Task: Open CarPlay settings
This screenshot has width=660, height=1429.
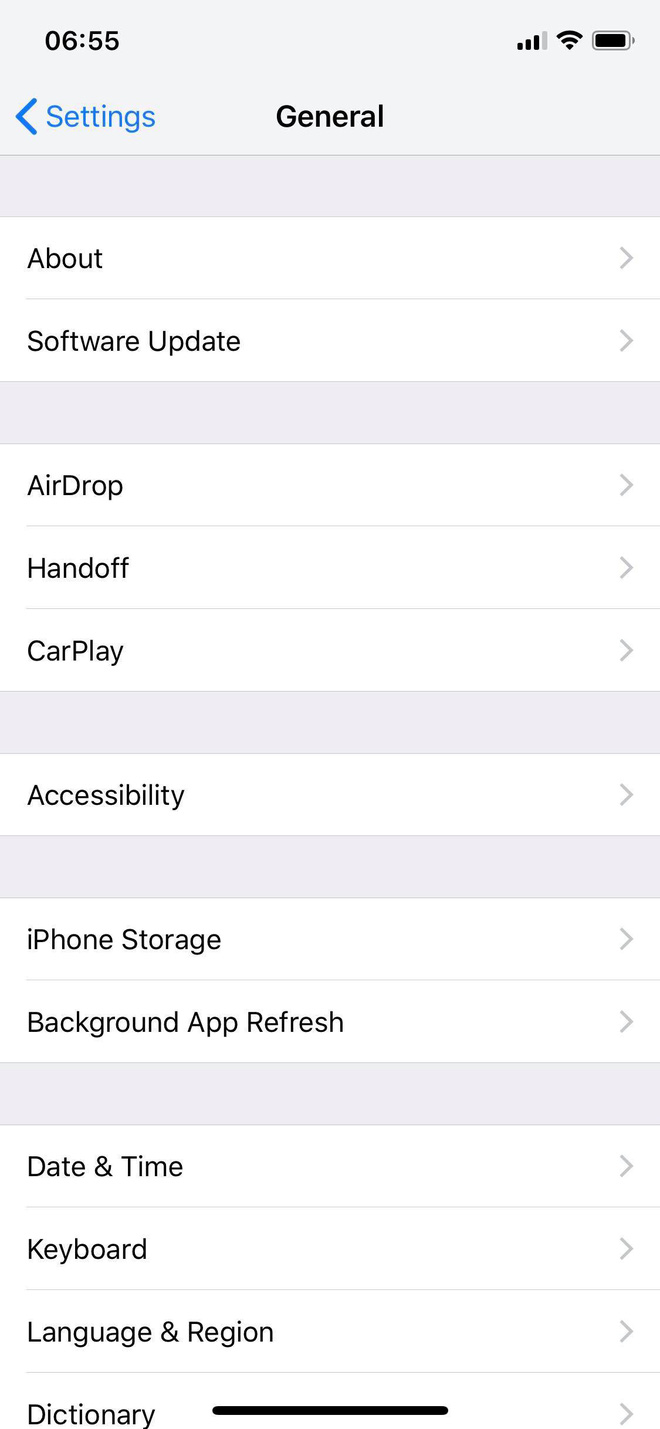Action: (x=330, y=651)
